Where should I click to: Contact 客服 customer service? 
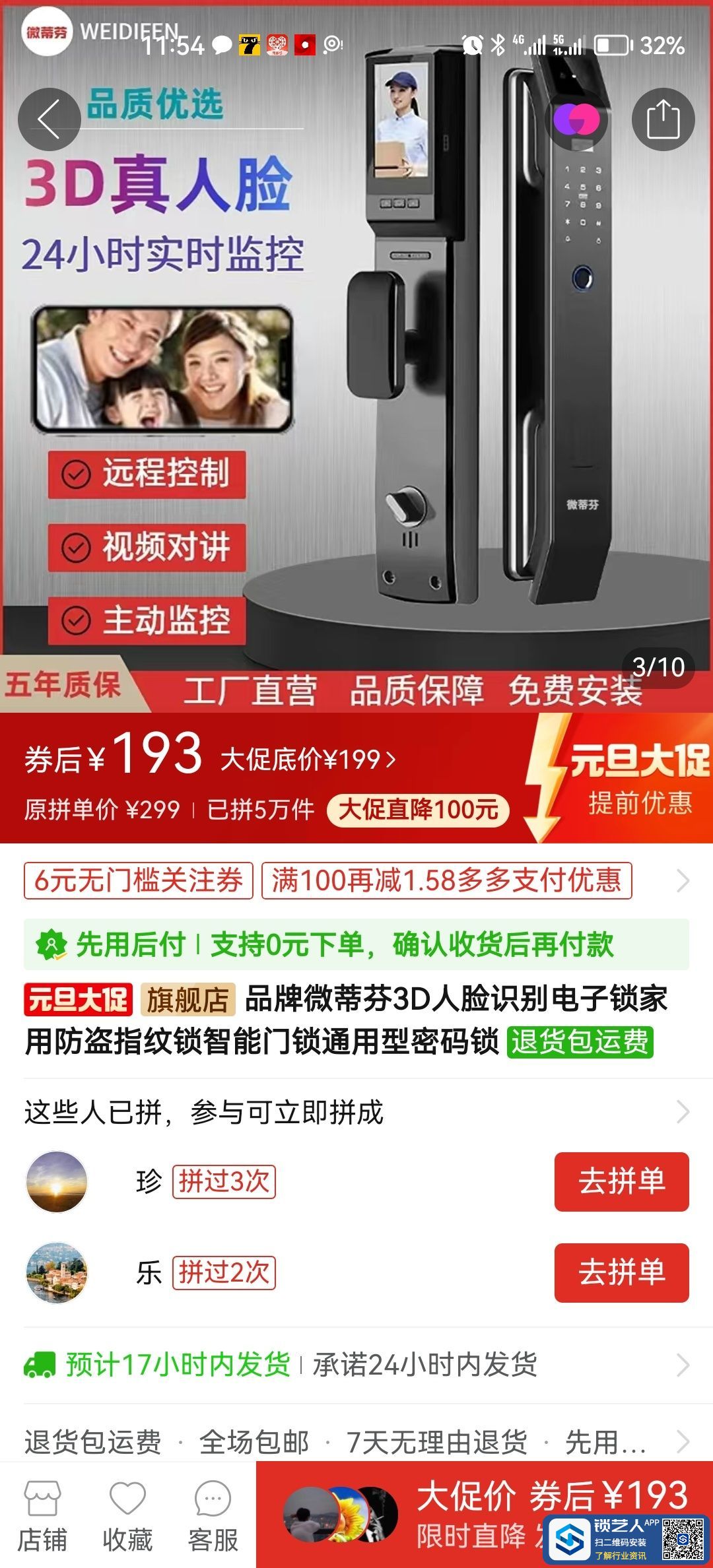213,1516
